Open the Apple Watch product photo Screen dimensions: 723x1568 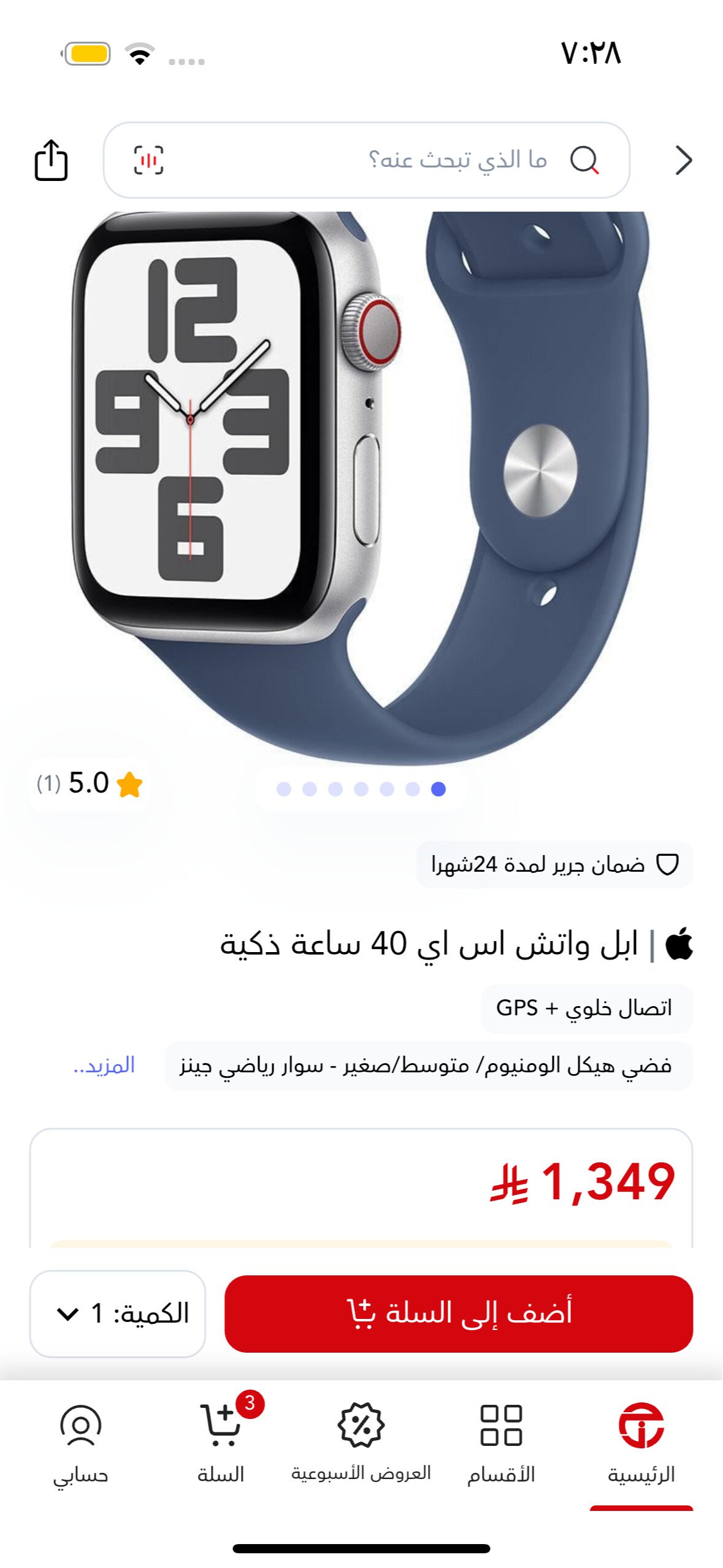click(362, 488)
